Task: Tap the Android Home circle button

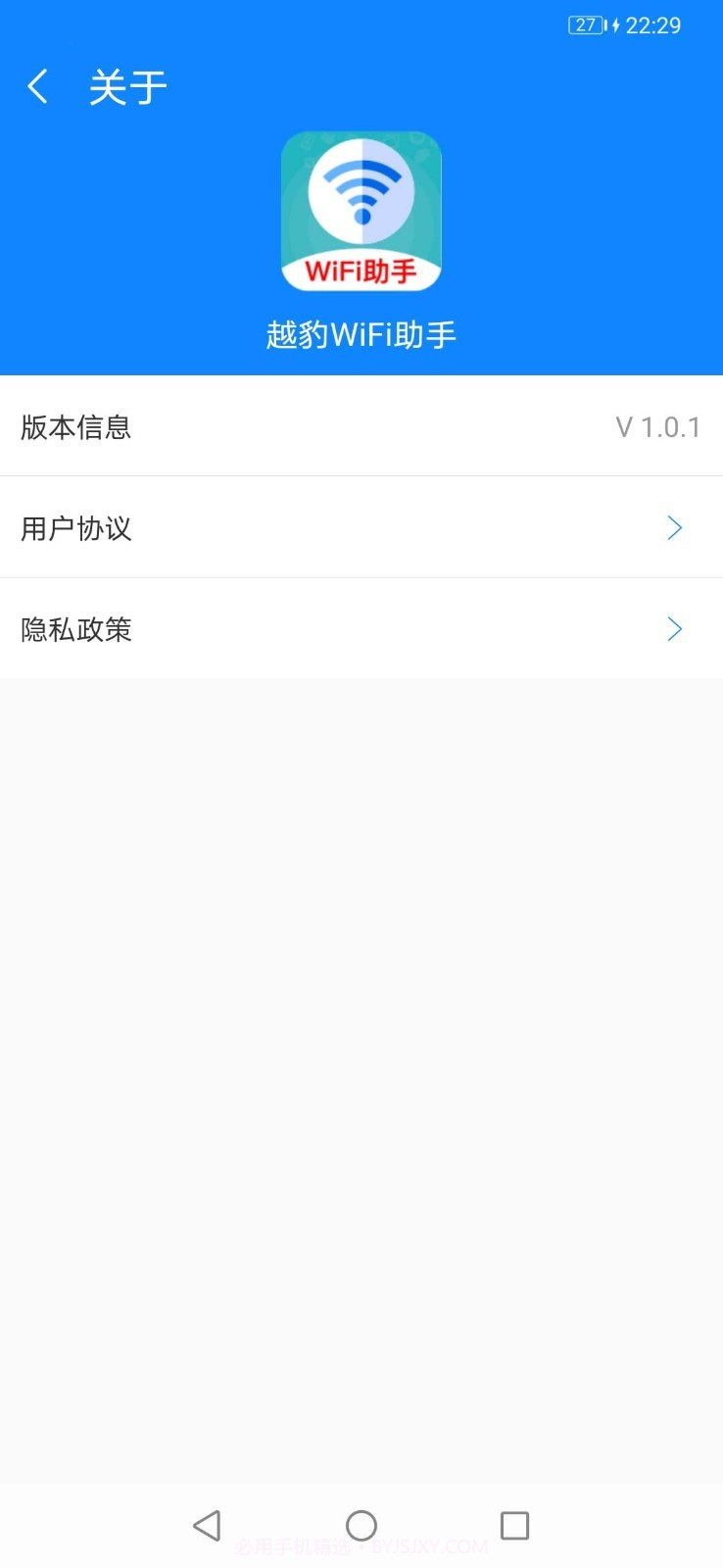Action: click(361, 1525)
